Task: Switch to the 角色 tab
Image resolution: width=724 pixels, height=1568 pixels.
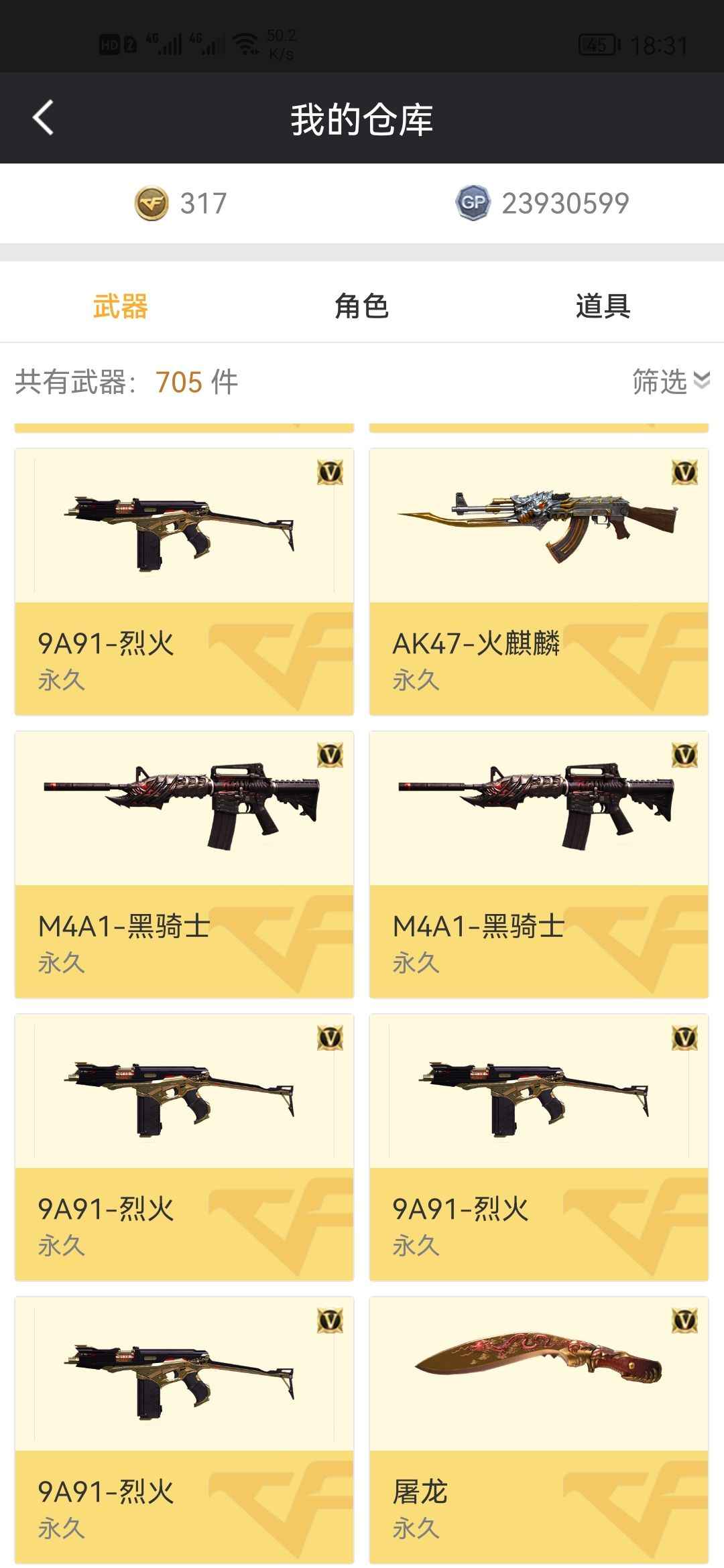Action: coord(361,306)
